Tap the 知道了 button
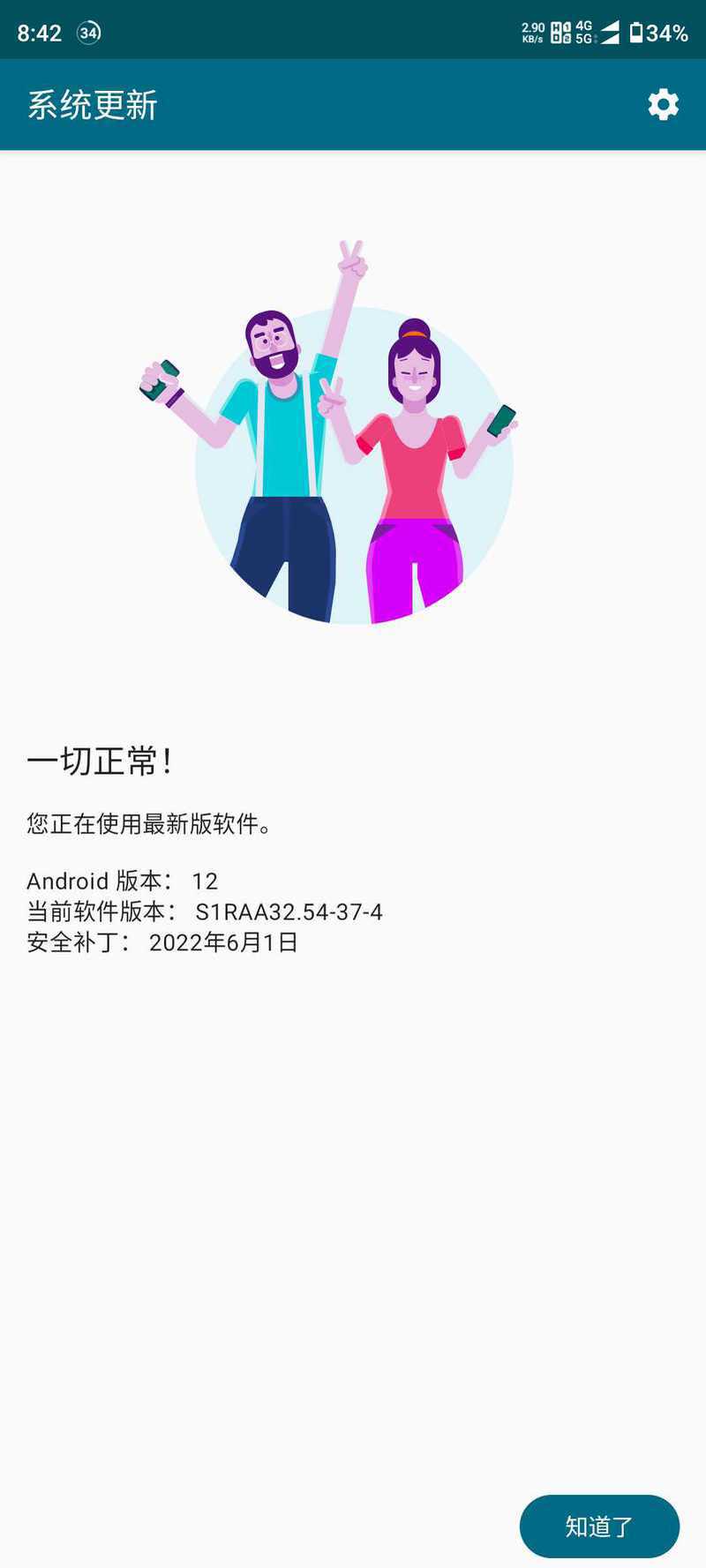Viewport: 706px width, 1568px height. pyautogui.click(x=599, y=1526)
